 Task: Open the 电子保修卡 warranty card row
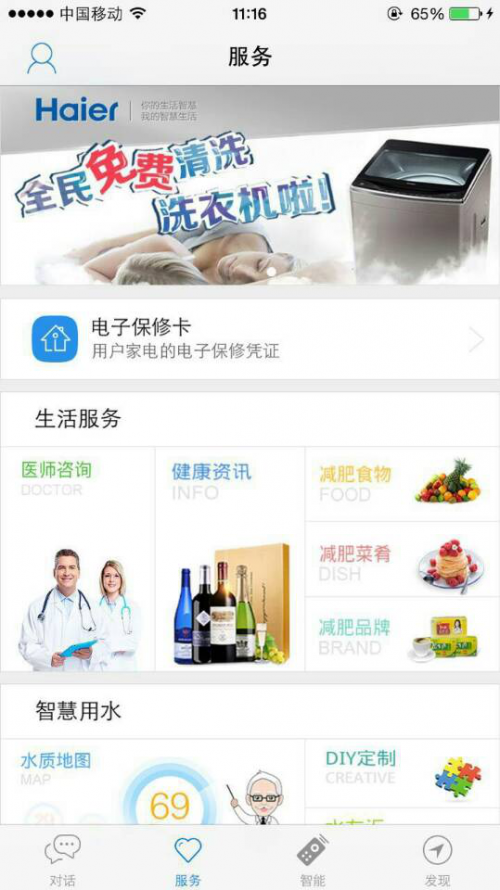click(250, 339)
